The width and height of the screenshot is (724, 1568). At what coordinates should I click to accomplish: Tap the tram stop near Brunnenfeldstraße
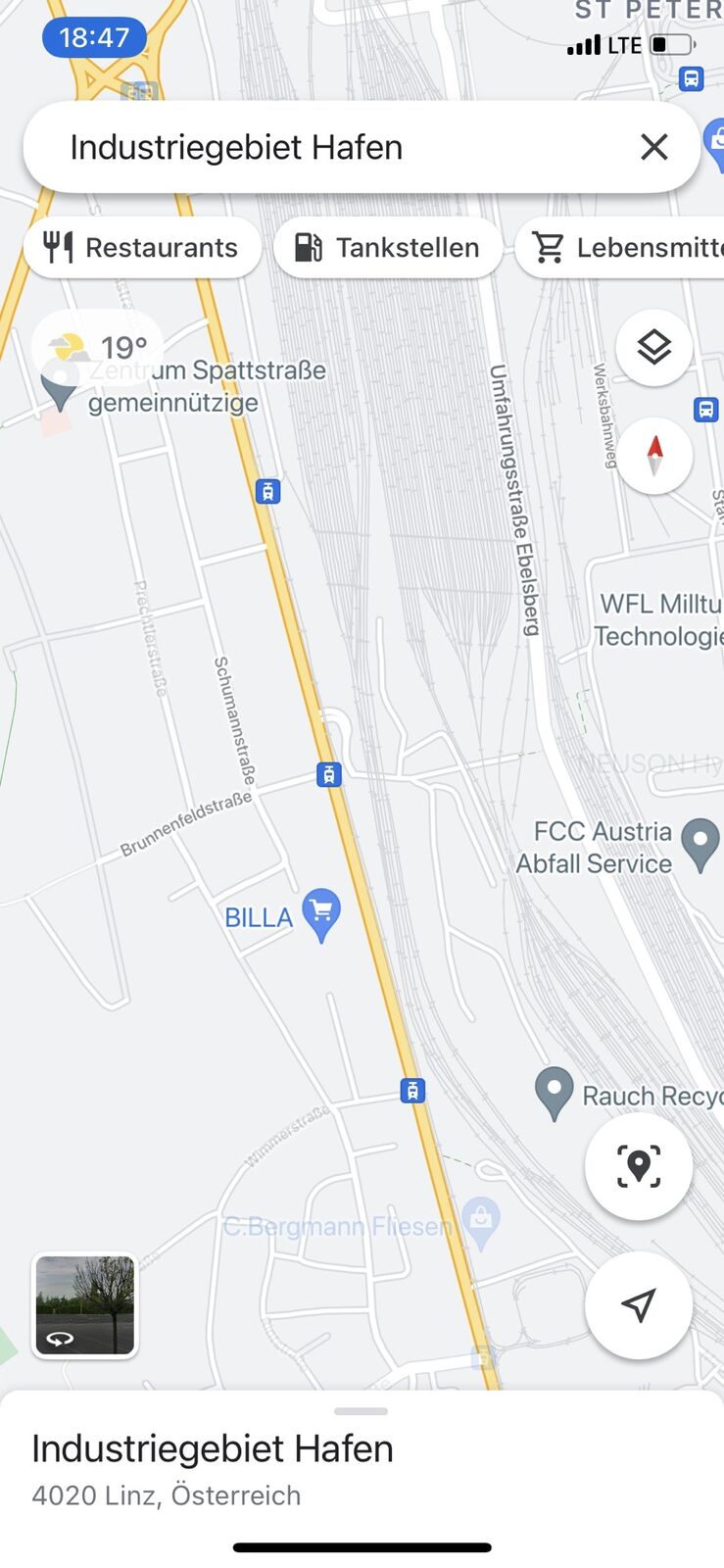329,775
